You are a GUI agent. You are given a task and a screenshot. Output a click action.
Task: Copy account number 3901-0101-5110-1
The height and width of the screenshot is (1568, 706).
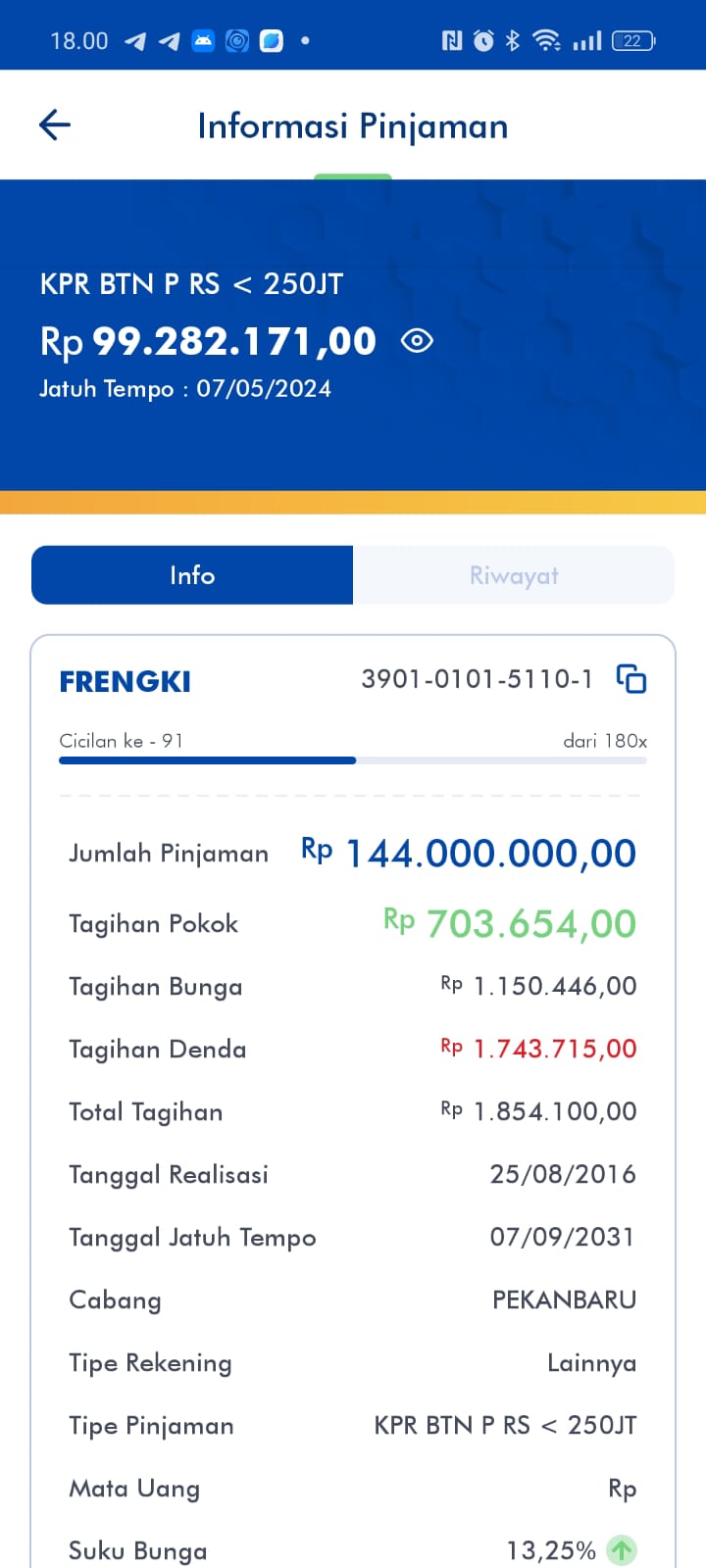click(x=630, y=679)
